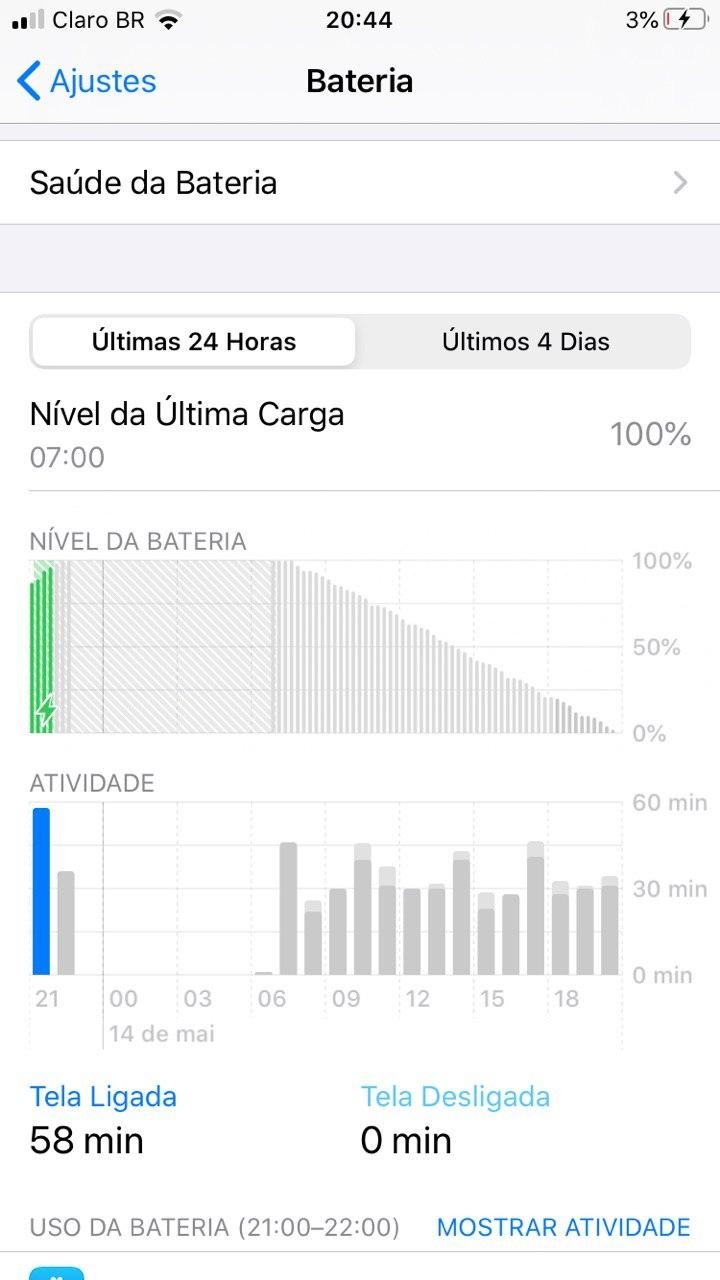Select the blue 21h activity bar
720x1280 pixels.
point(41,891)
